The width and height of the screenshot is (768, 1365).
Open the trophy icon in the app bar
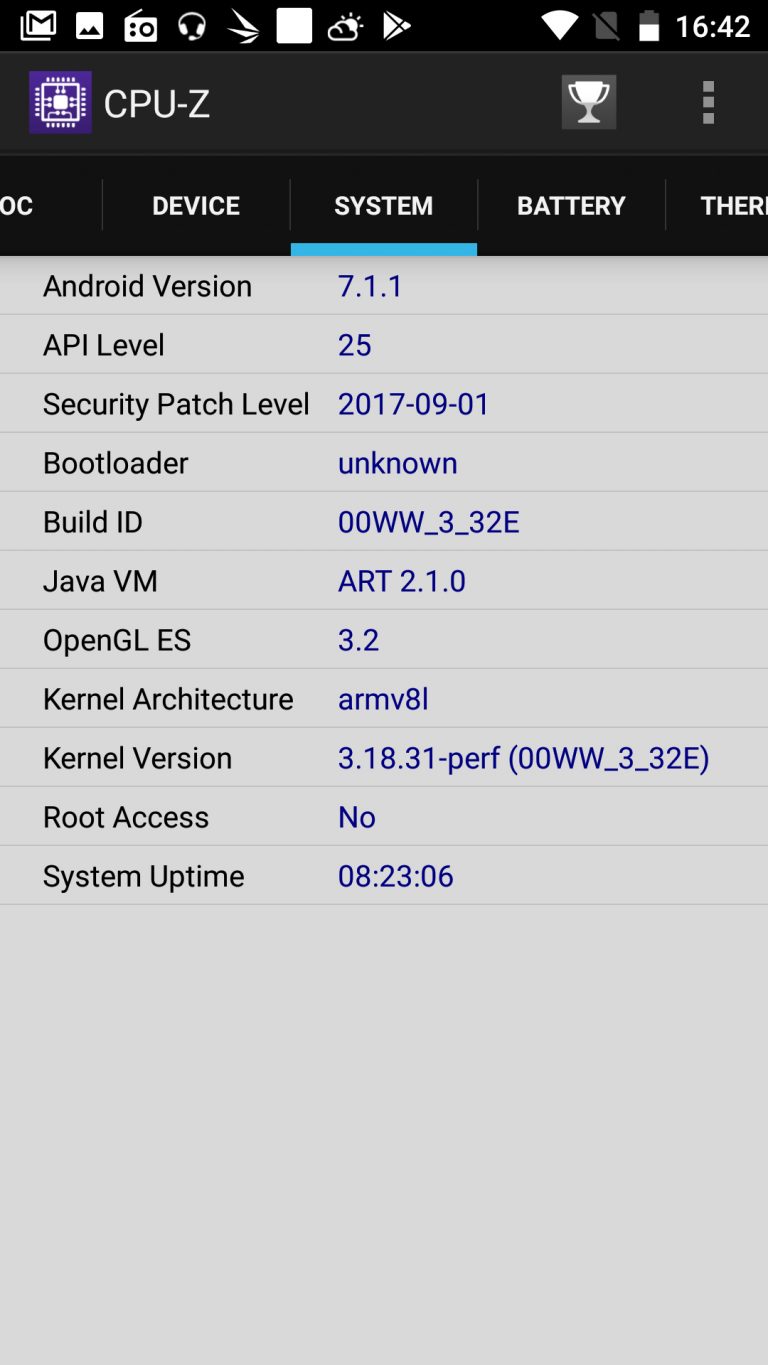coord(588,102)
